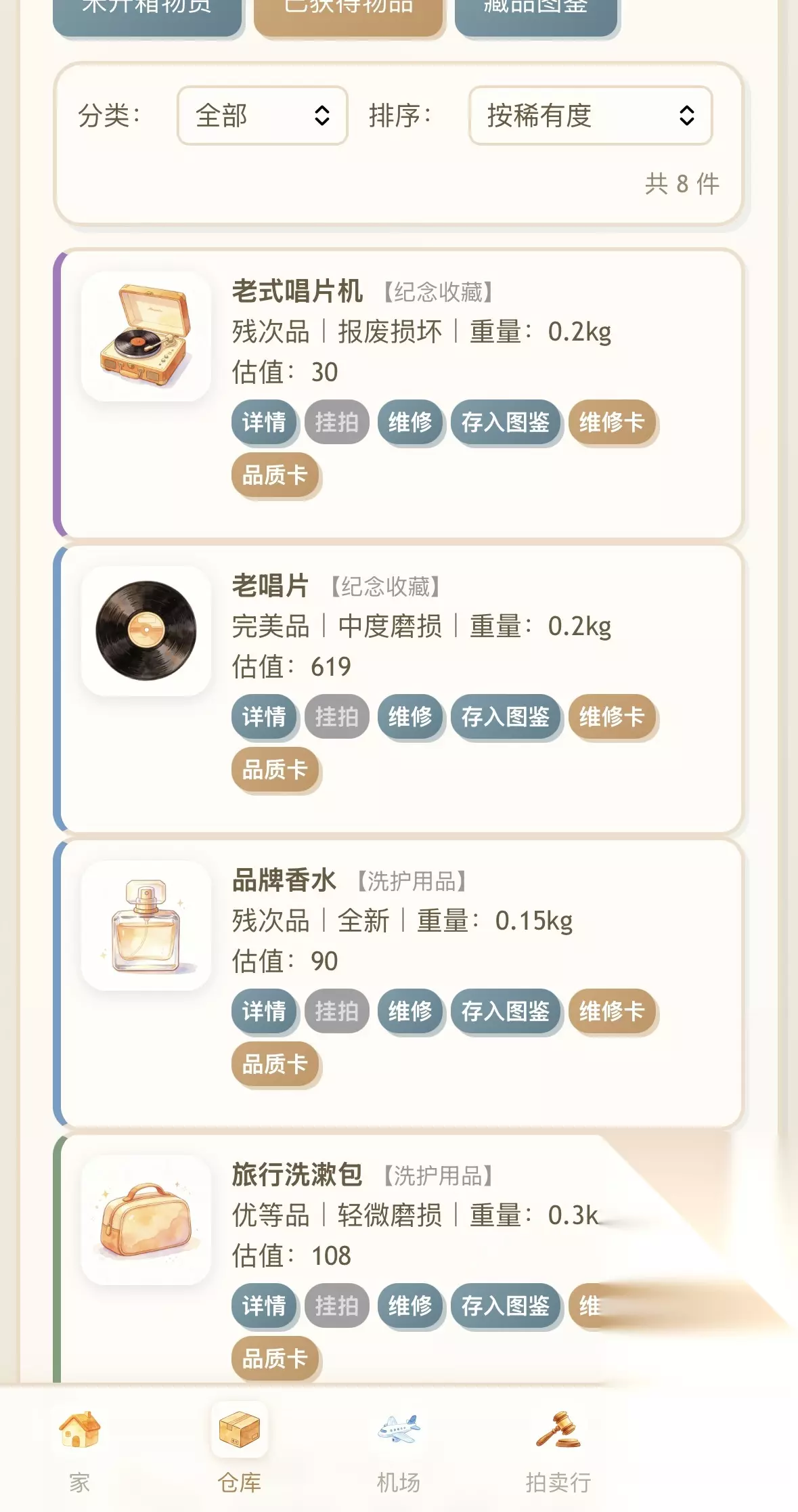This screenshot has width=798, height=1512.
Task: Switch to the 未开箱物资 tab
Action: point(147,14)
